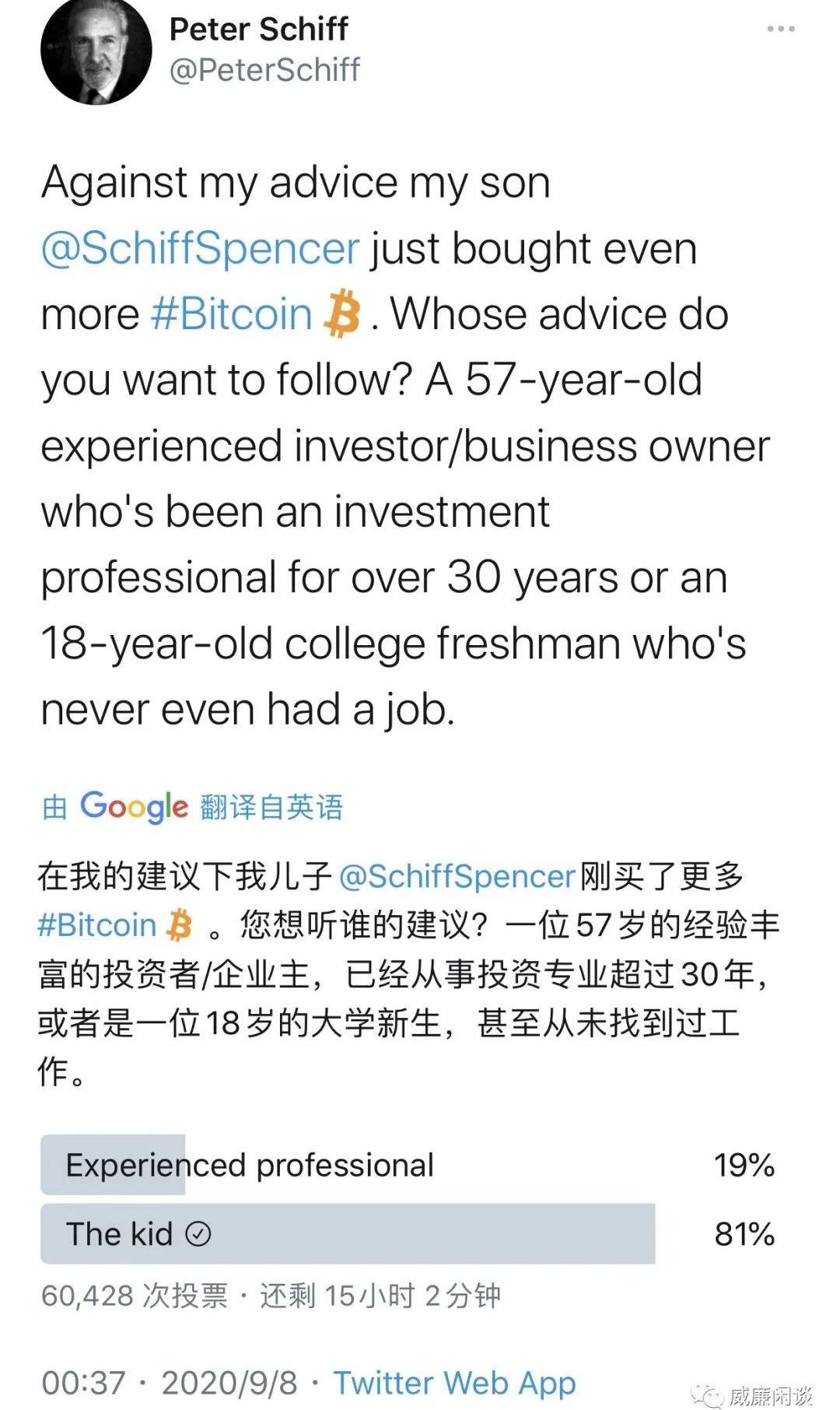Tap the Google translated-from-English label
840x1410 pixels.
(192, 807)
